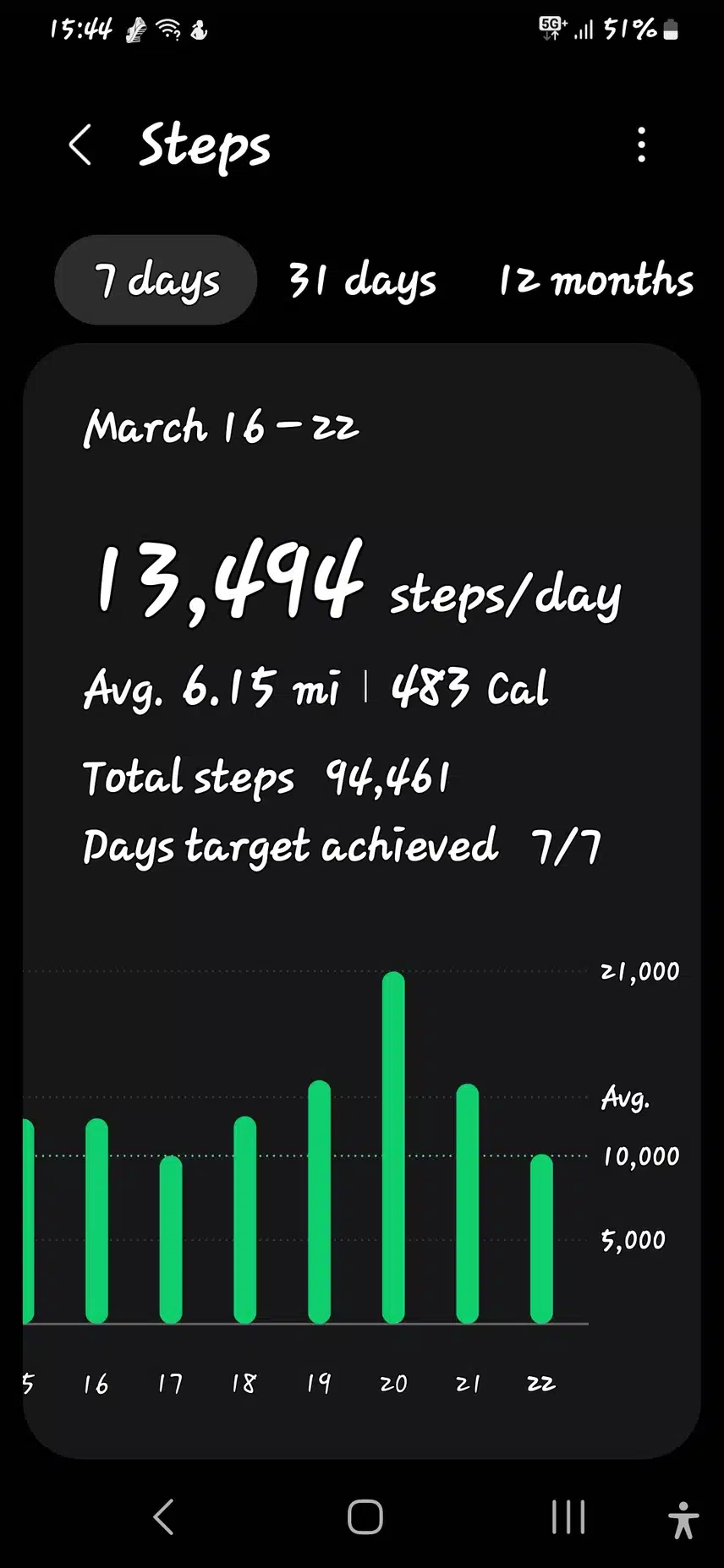Select the bar for March 19
The height and width of the screenshot is (1568, 724).
point(320,1202)
